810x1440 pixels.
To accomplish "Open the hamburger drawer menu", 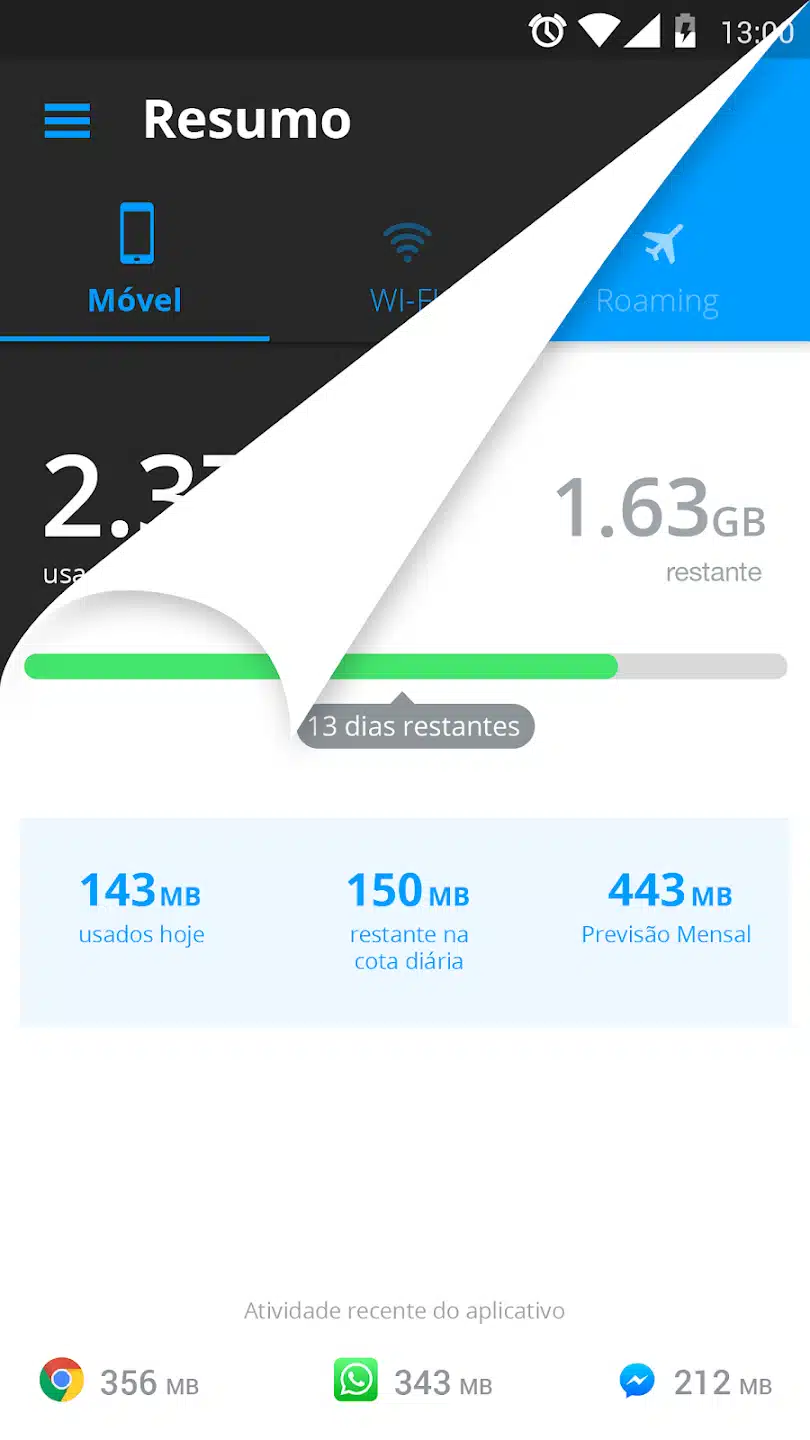I will 68,121.
